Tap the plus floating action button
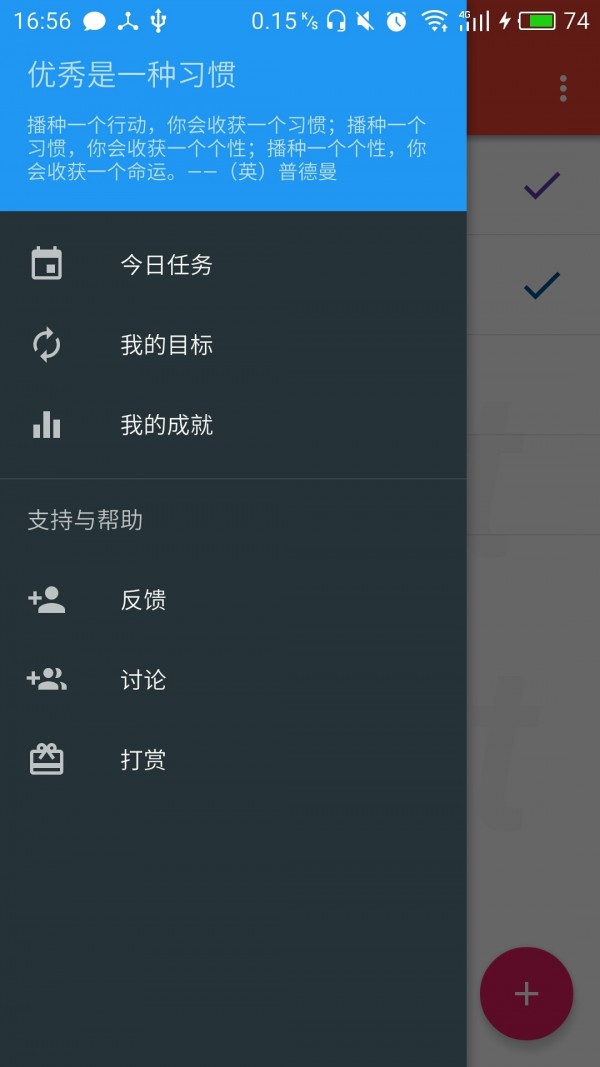 (x=526, y=993)
